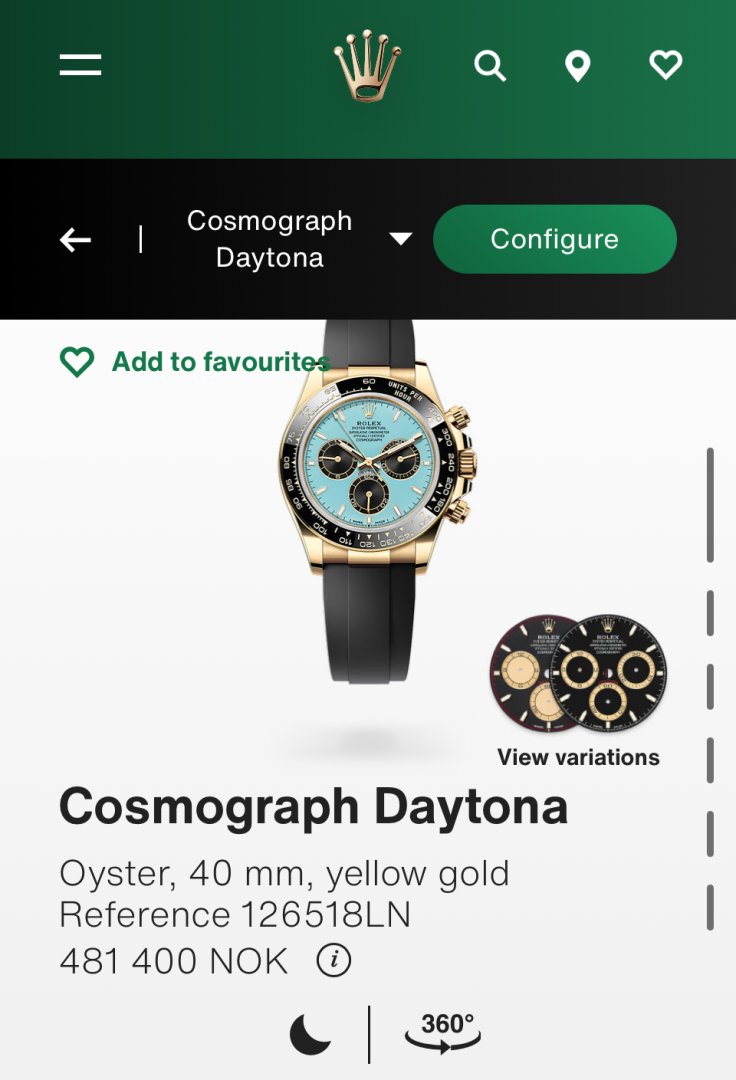Screen dimensions: 736x1080
Task: Open favourites heart in header
Action: click(665, 66)
